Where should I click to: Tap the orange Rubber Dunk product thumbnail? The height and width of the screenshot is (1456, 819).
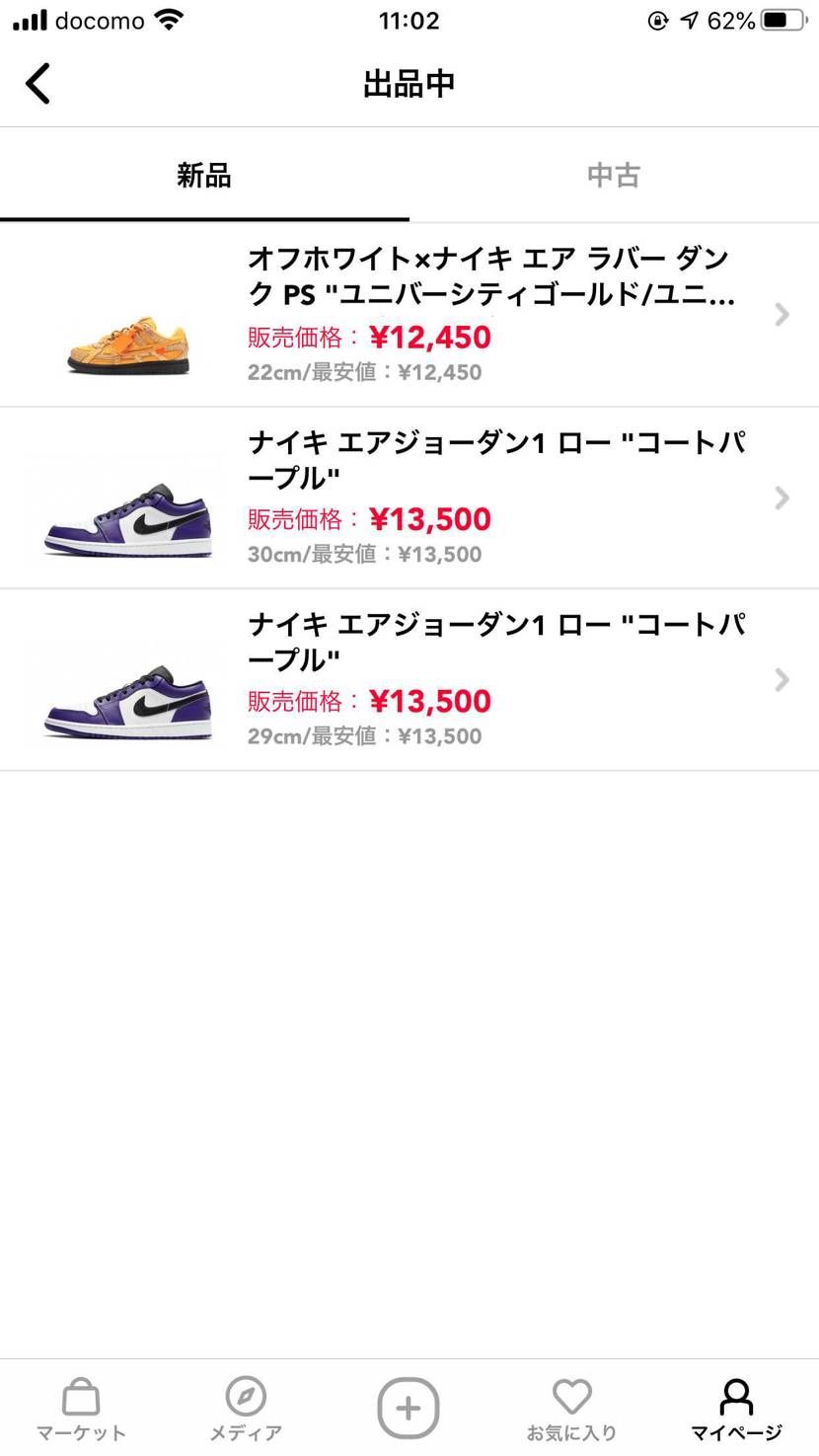pos(126,337)
